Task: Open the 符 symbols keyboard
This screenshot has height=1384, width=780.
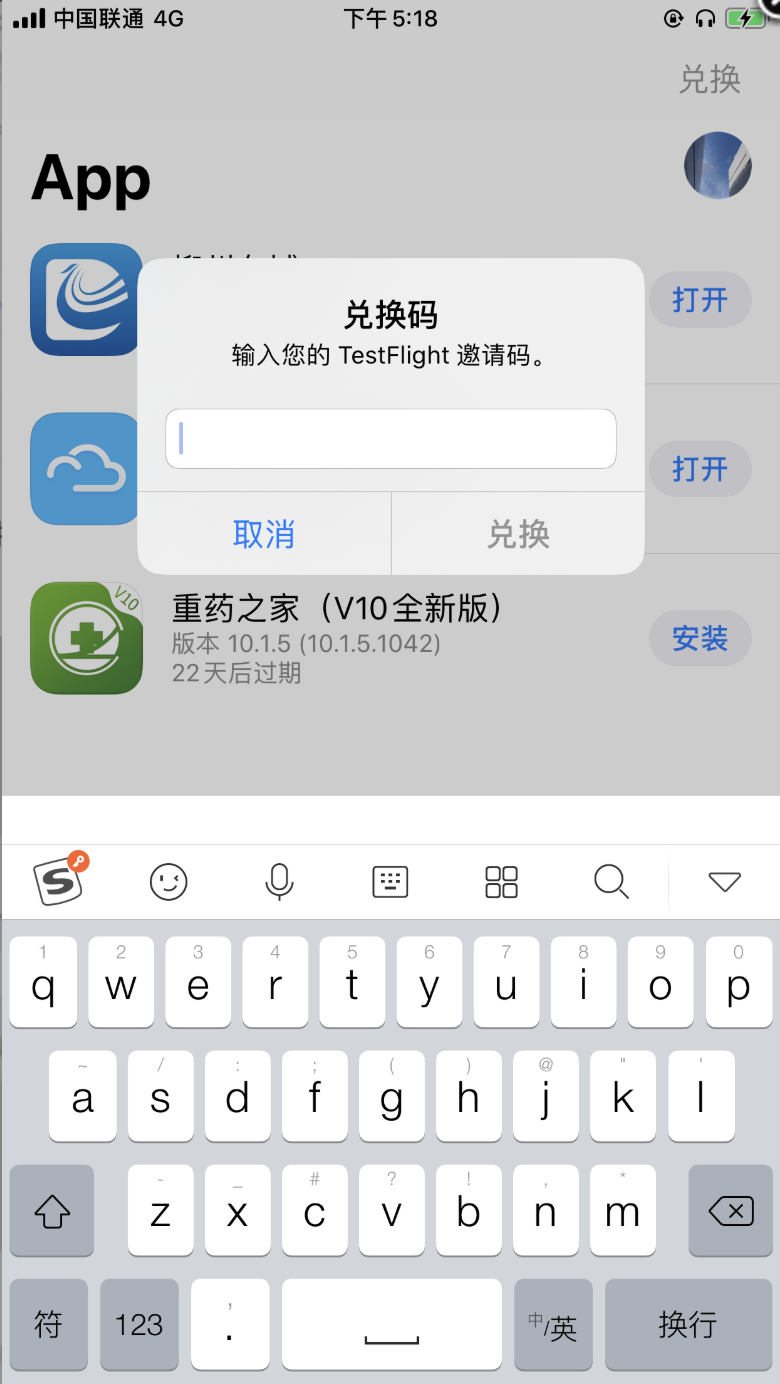Action: pyautogui.click(x=49, y=1325)
